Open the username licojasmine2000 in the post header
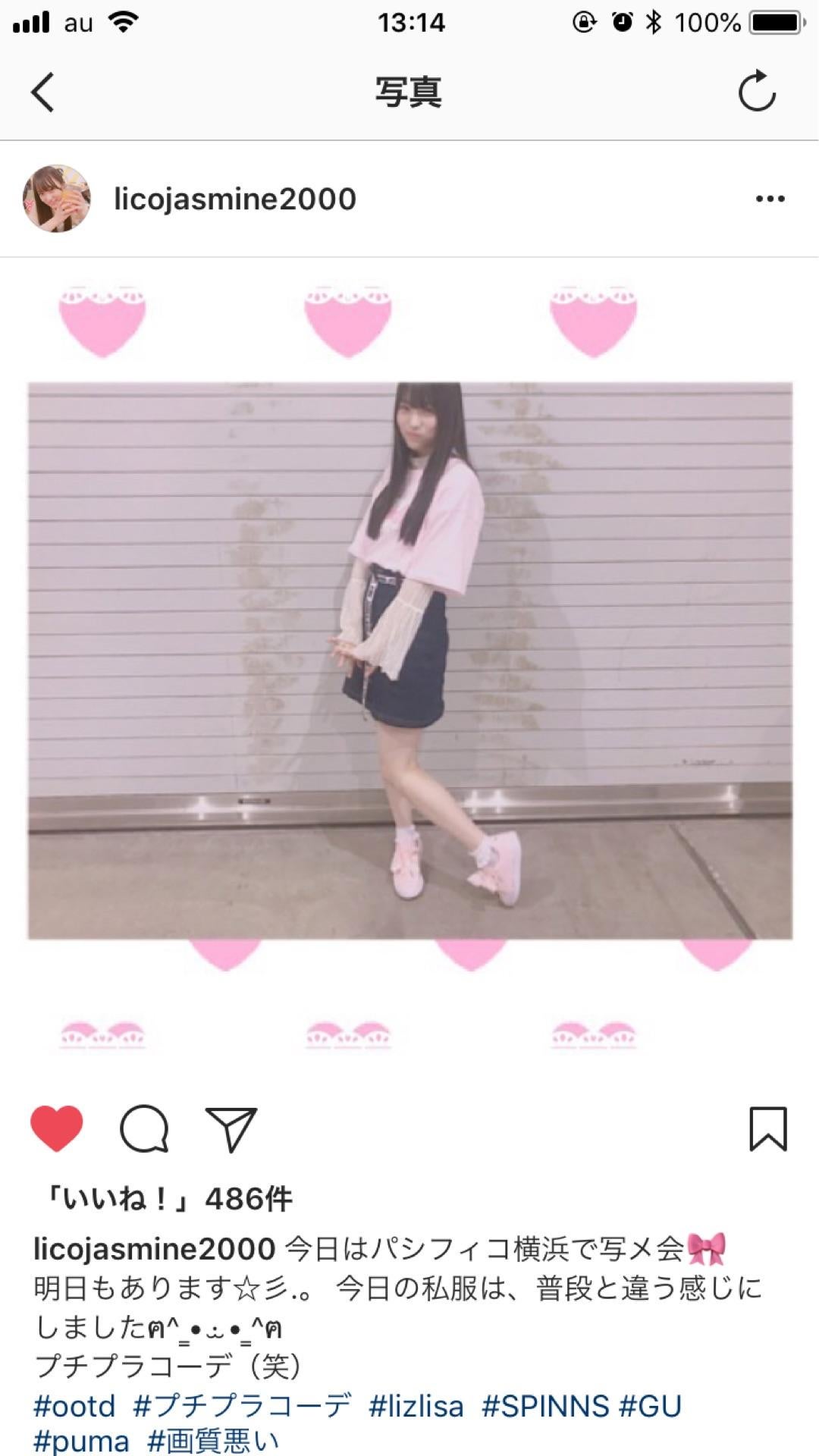 (235, 199)
